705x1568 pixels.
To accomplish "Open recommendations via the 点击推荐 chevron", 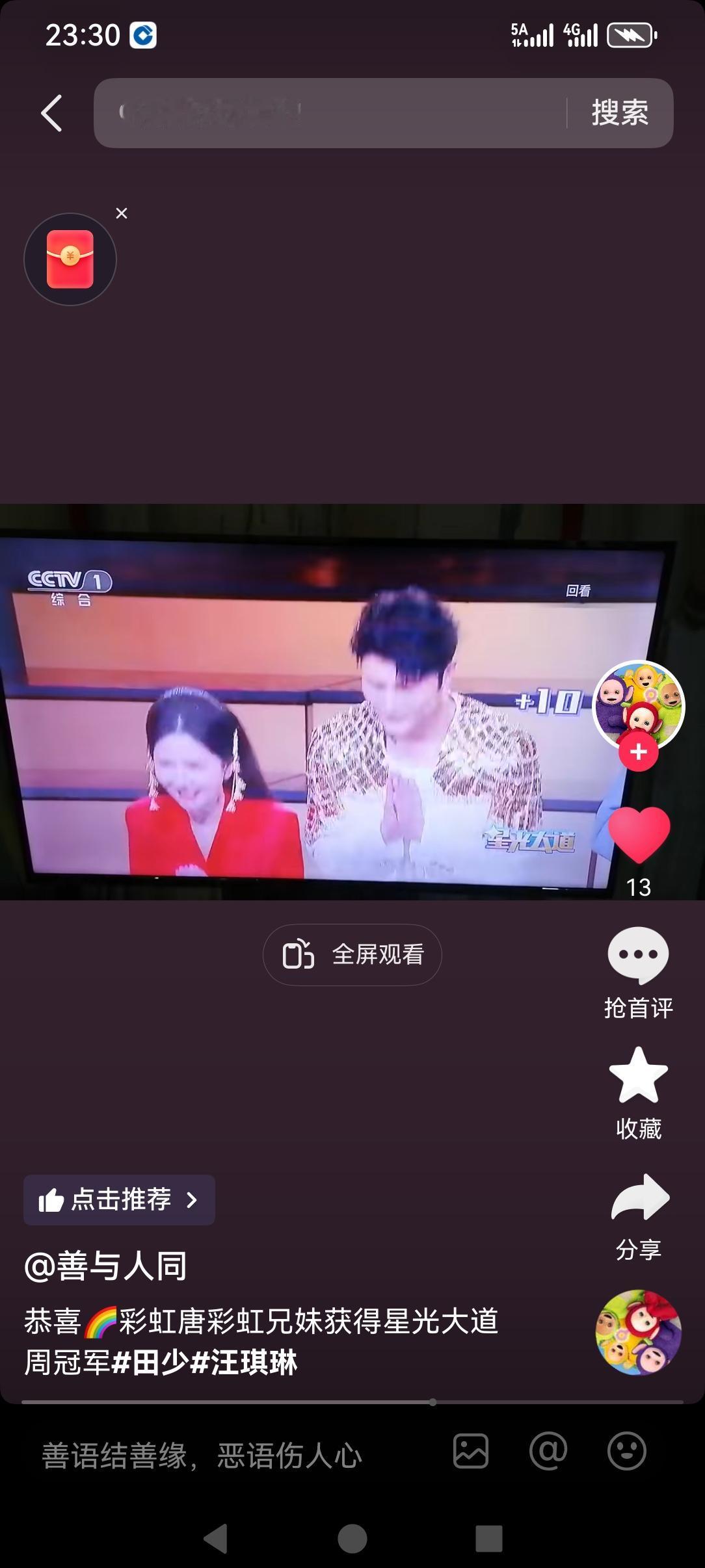I will coord(119,1201).
